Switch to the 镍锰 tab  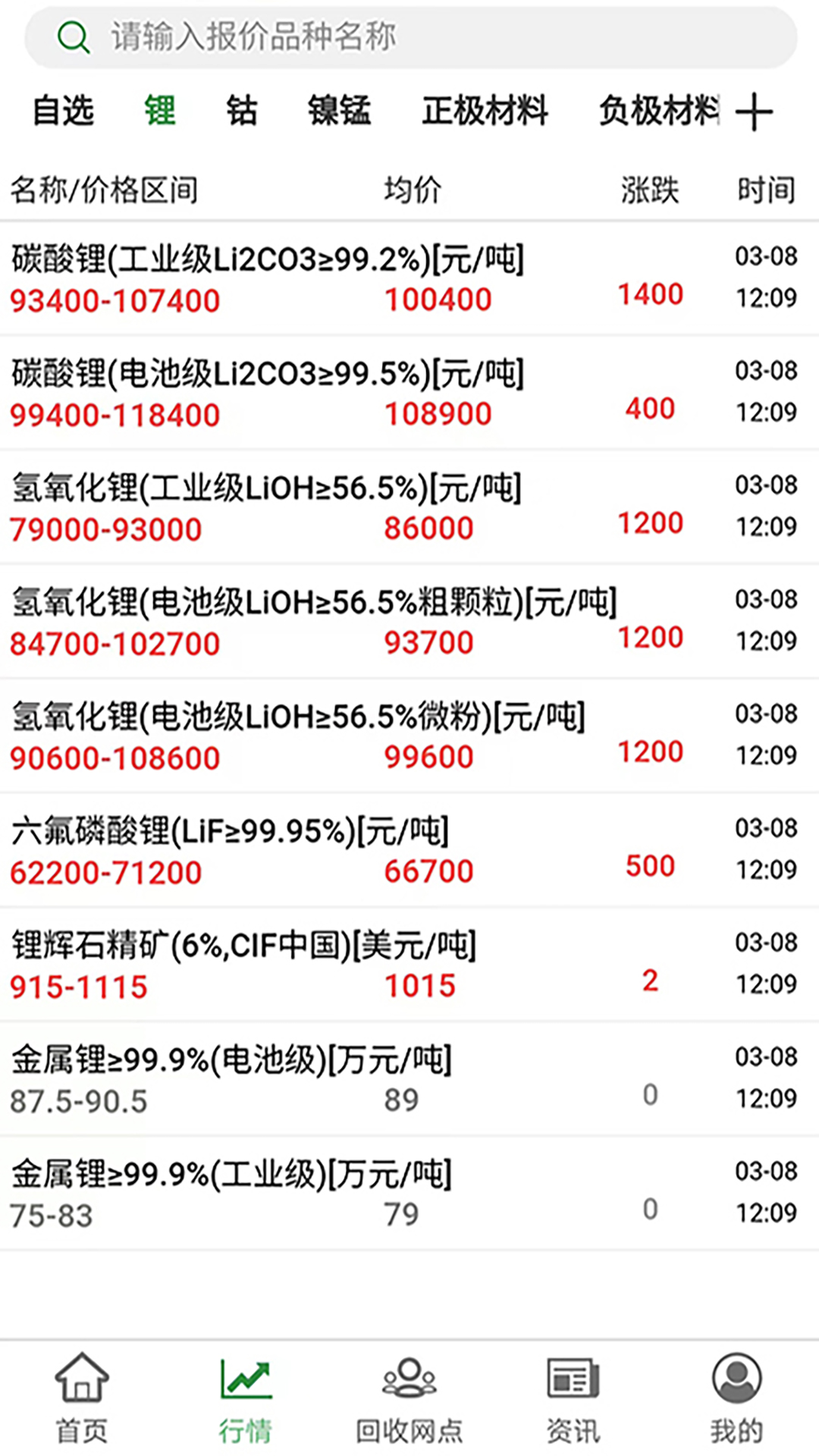[339, 111]
